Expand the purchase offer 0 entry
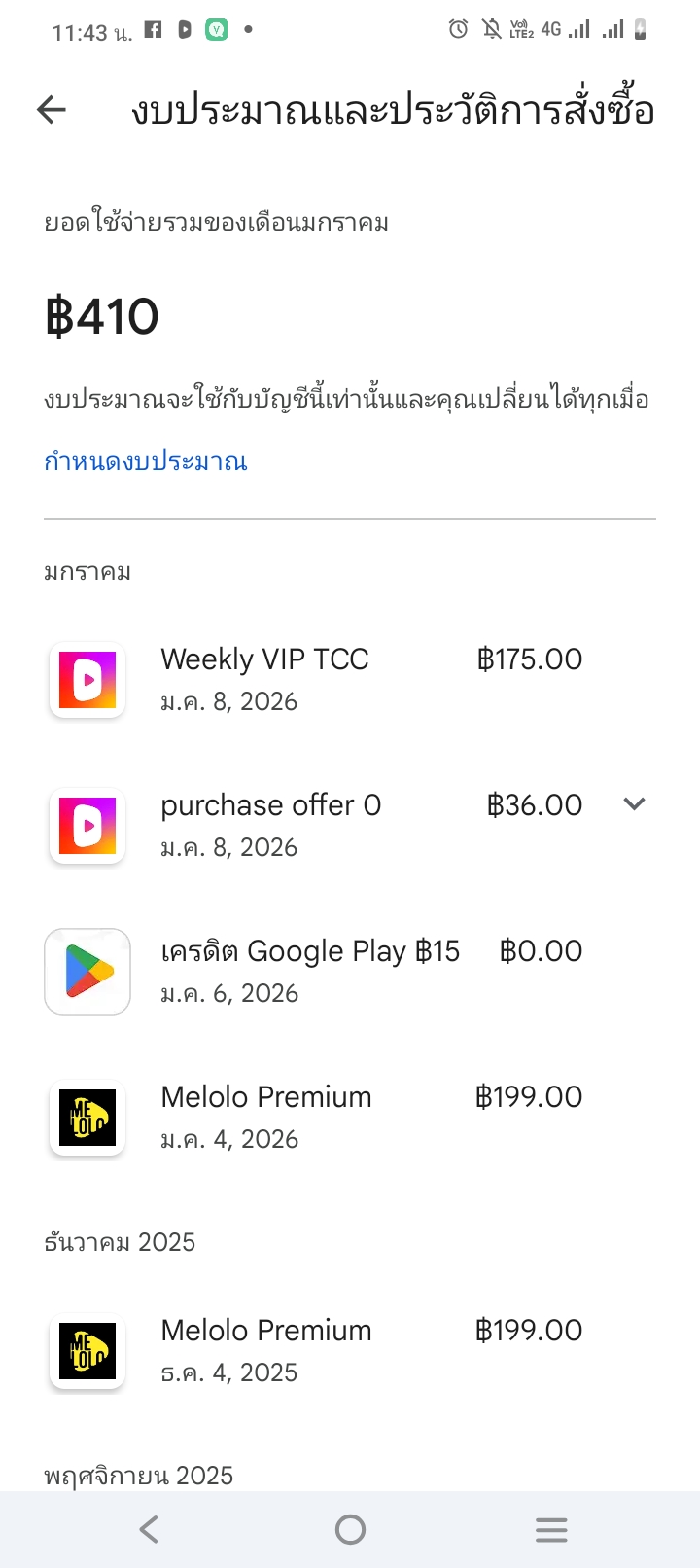Image resolution: width=700 pixels, height=1568 pixels. tap(635, 804)
